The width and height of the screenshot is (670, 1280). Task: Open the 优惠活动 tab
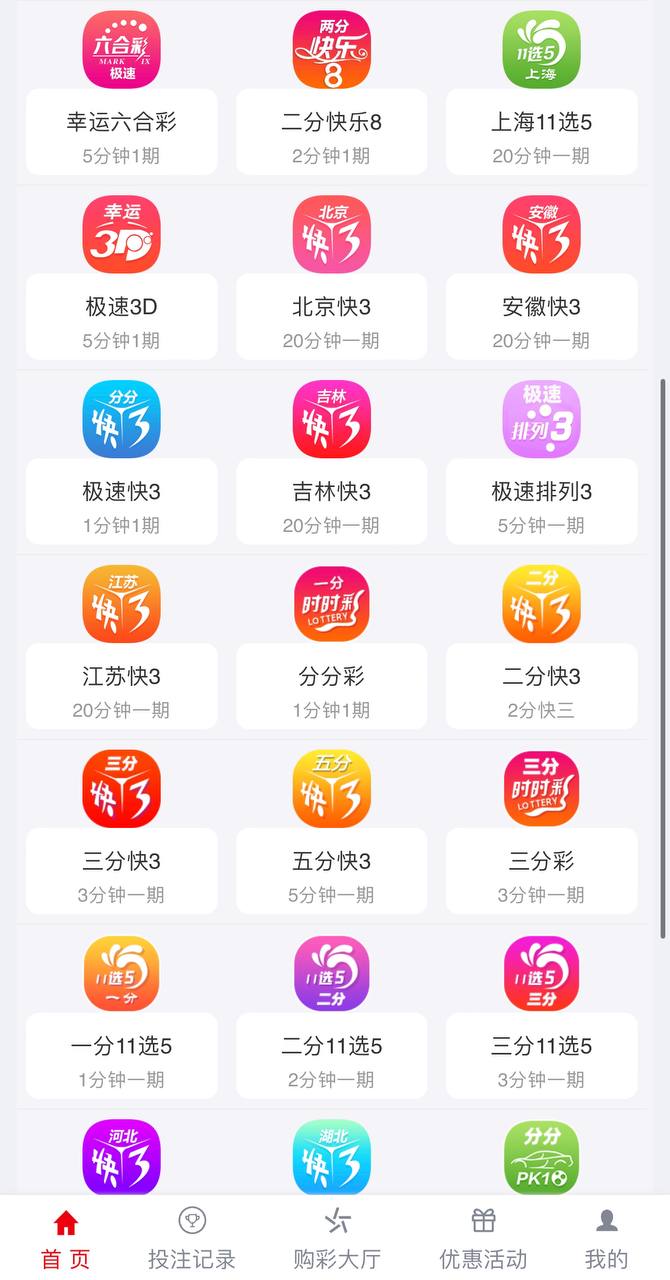tap(483, 1238)
